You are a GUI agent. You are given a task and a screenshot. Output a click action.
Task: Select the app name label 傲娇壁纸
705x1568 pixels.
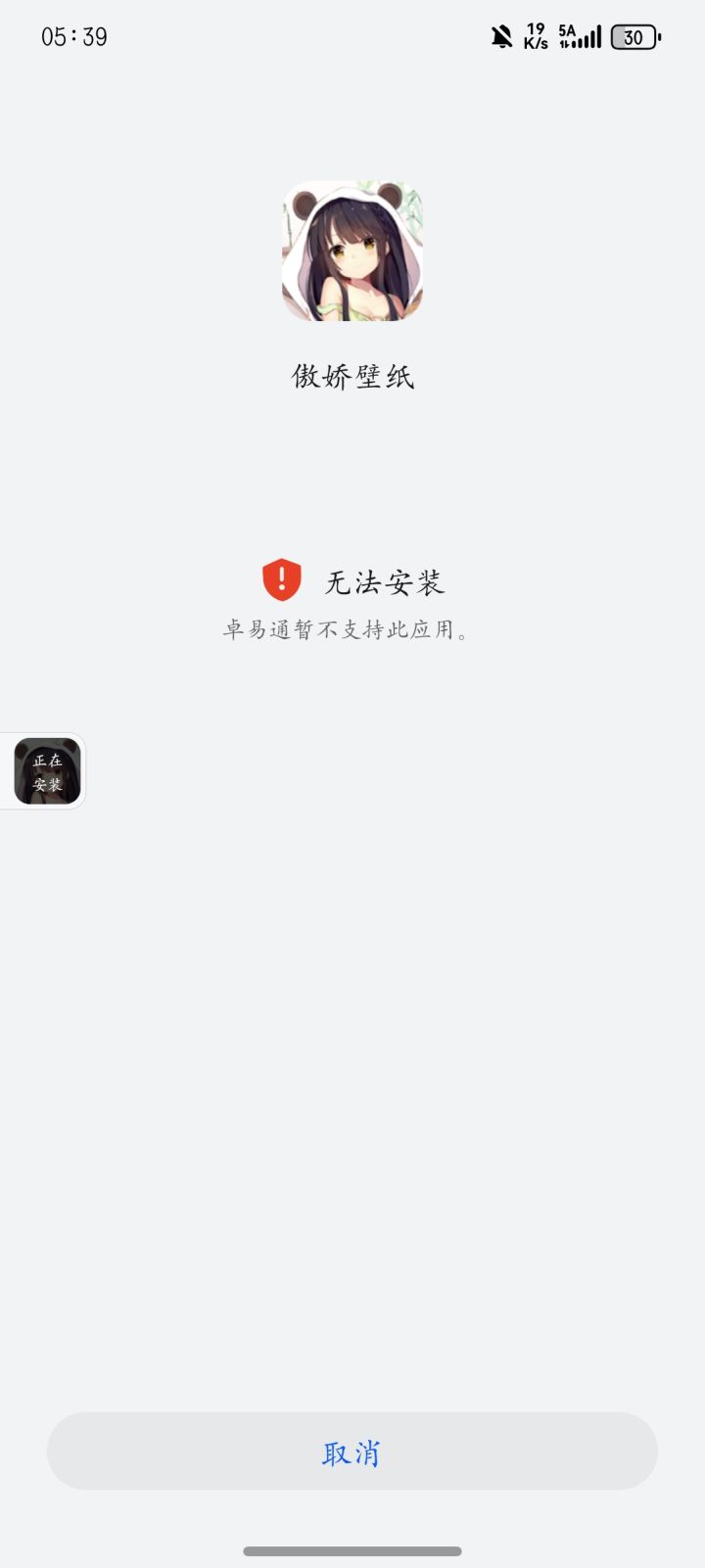pyautogui.click(x=352, y=375)
